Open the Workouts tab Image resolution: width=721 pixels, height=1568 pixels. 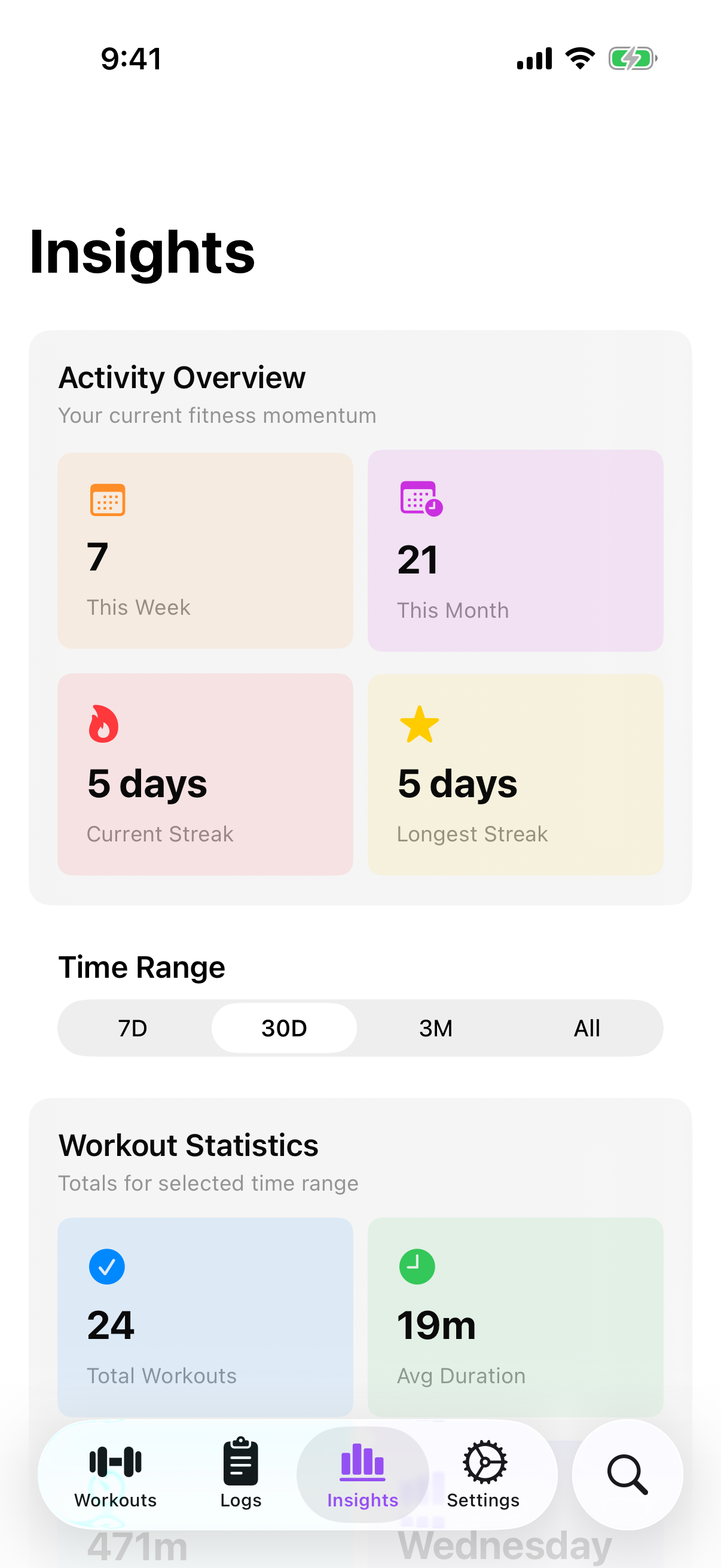[115, 1475]
